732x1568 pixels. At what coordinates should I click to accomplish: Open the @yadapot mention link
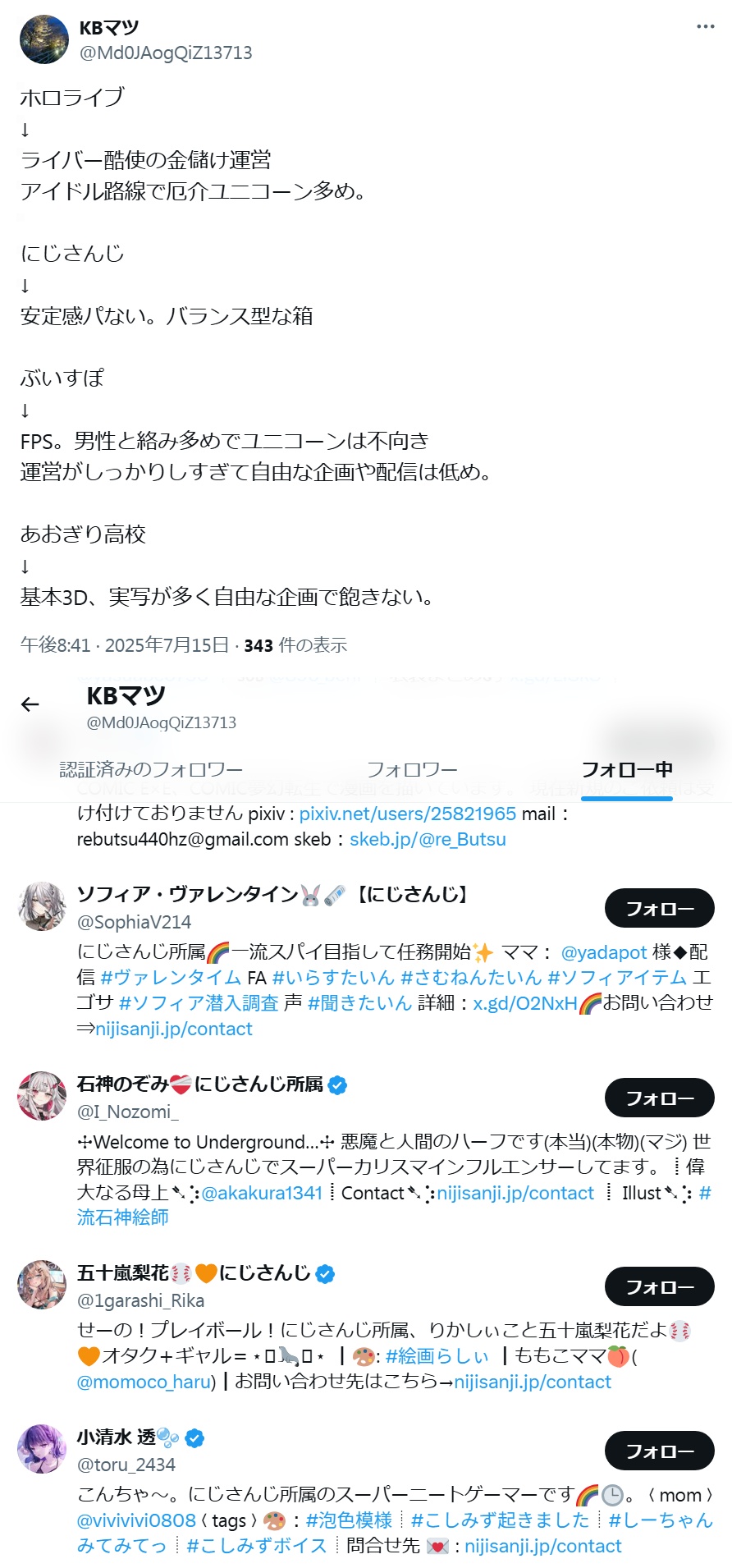604,952
